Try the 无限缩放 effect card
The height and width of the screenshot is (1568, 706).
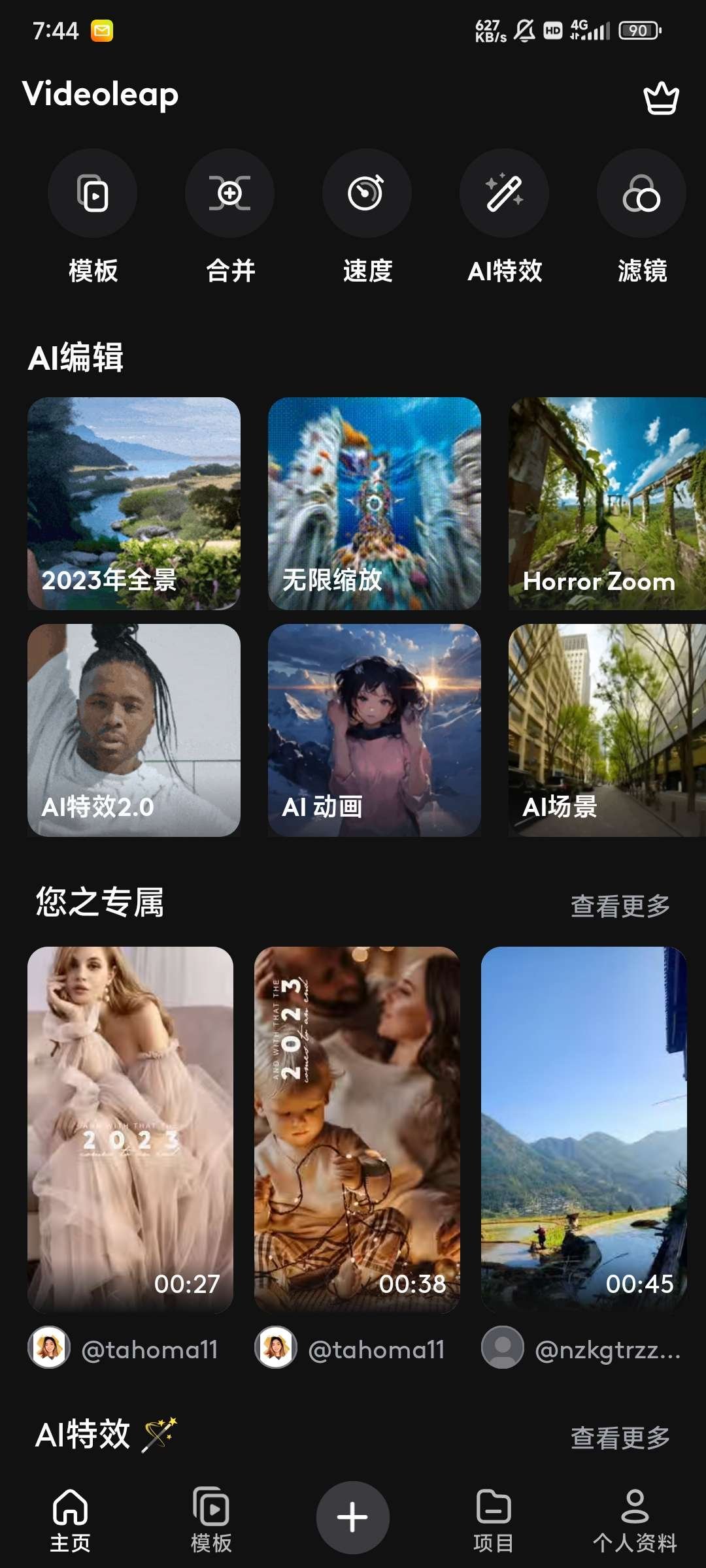375,503
